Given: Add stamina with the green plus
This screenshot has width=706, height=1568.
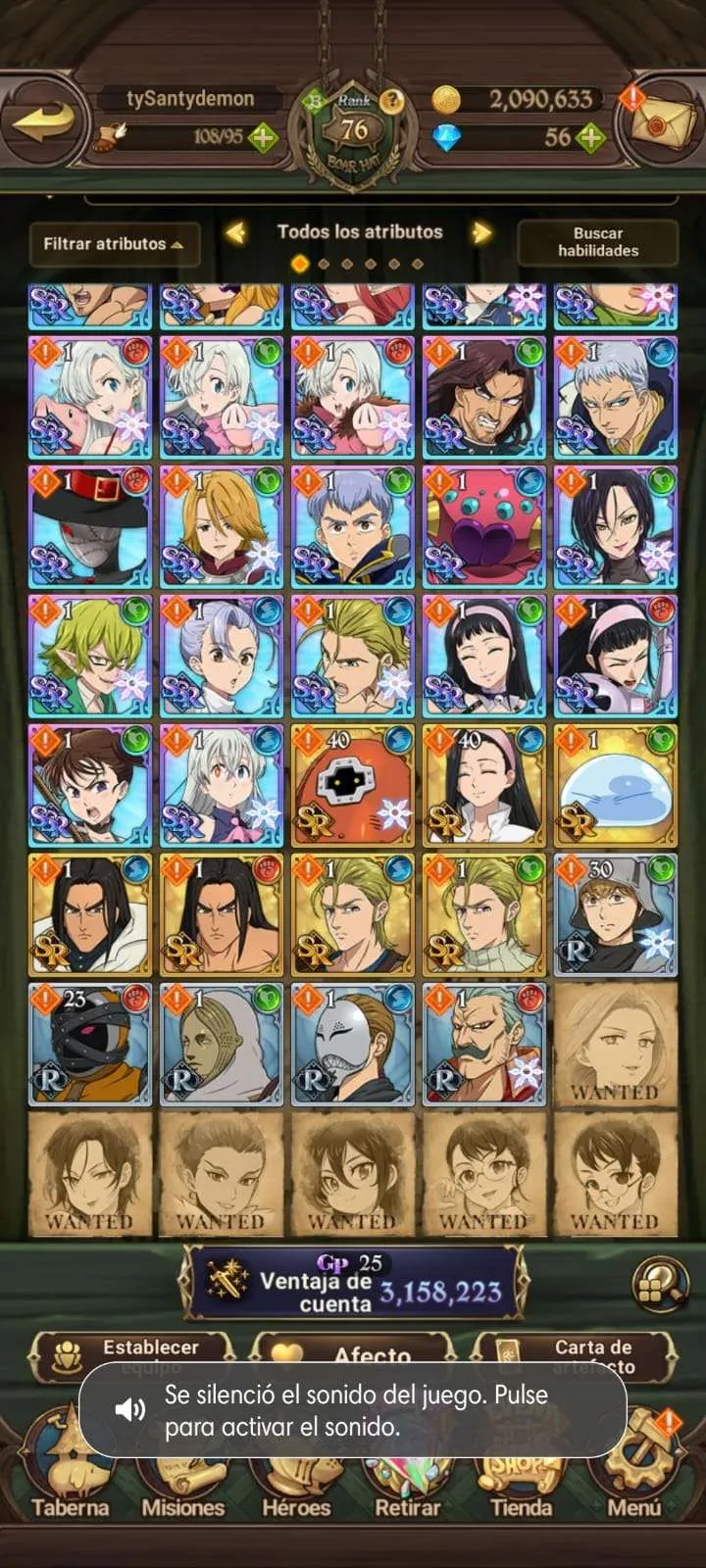Looking at the screenshot, I should pos(263,138).
